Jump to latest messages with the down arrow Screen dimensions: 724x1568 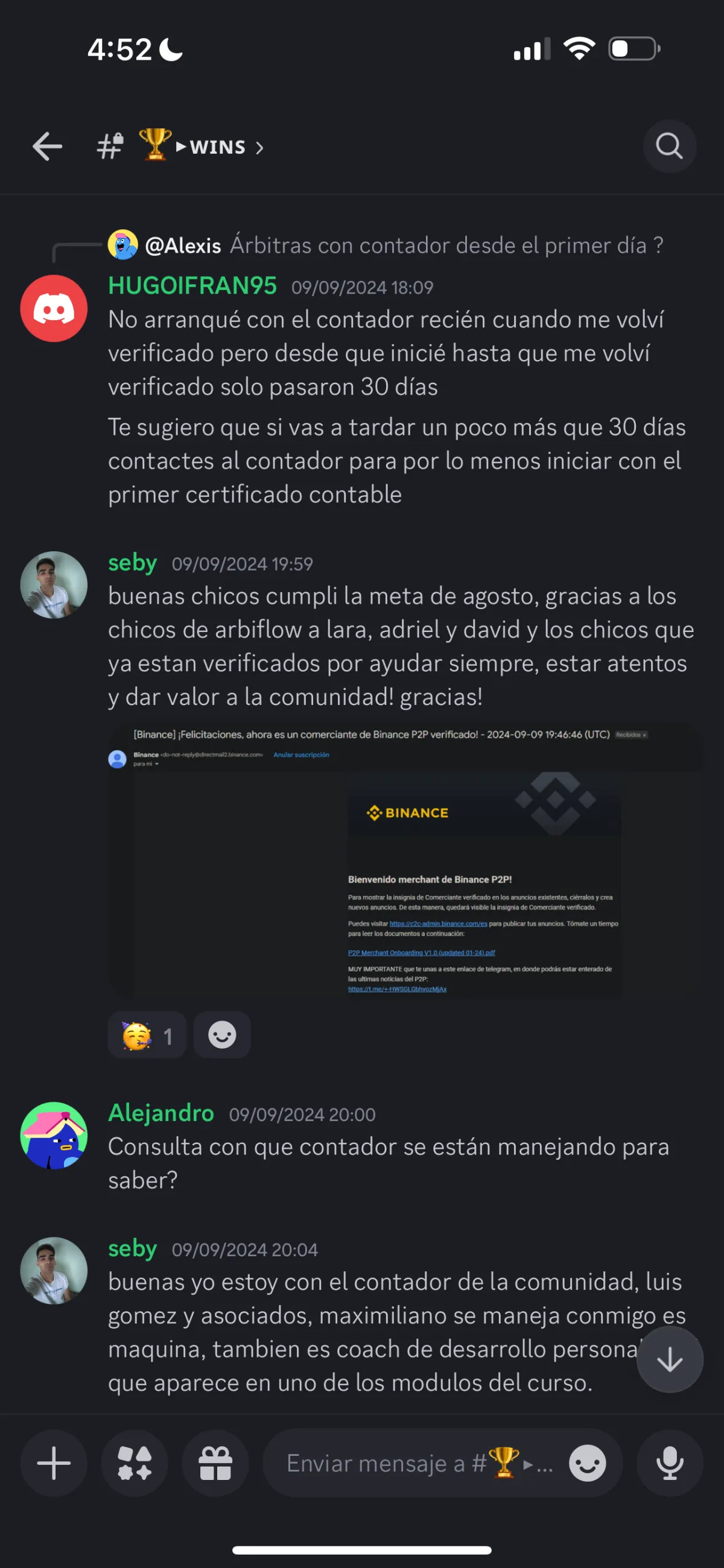(x=670, y=1359)
